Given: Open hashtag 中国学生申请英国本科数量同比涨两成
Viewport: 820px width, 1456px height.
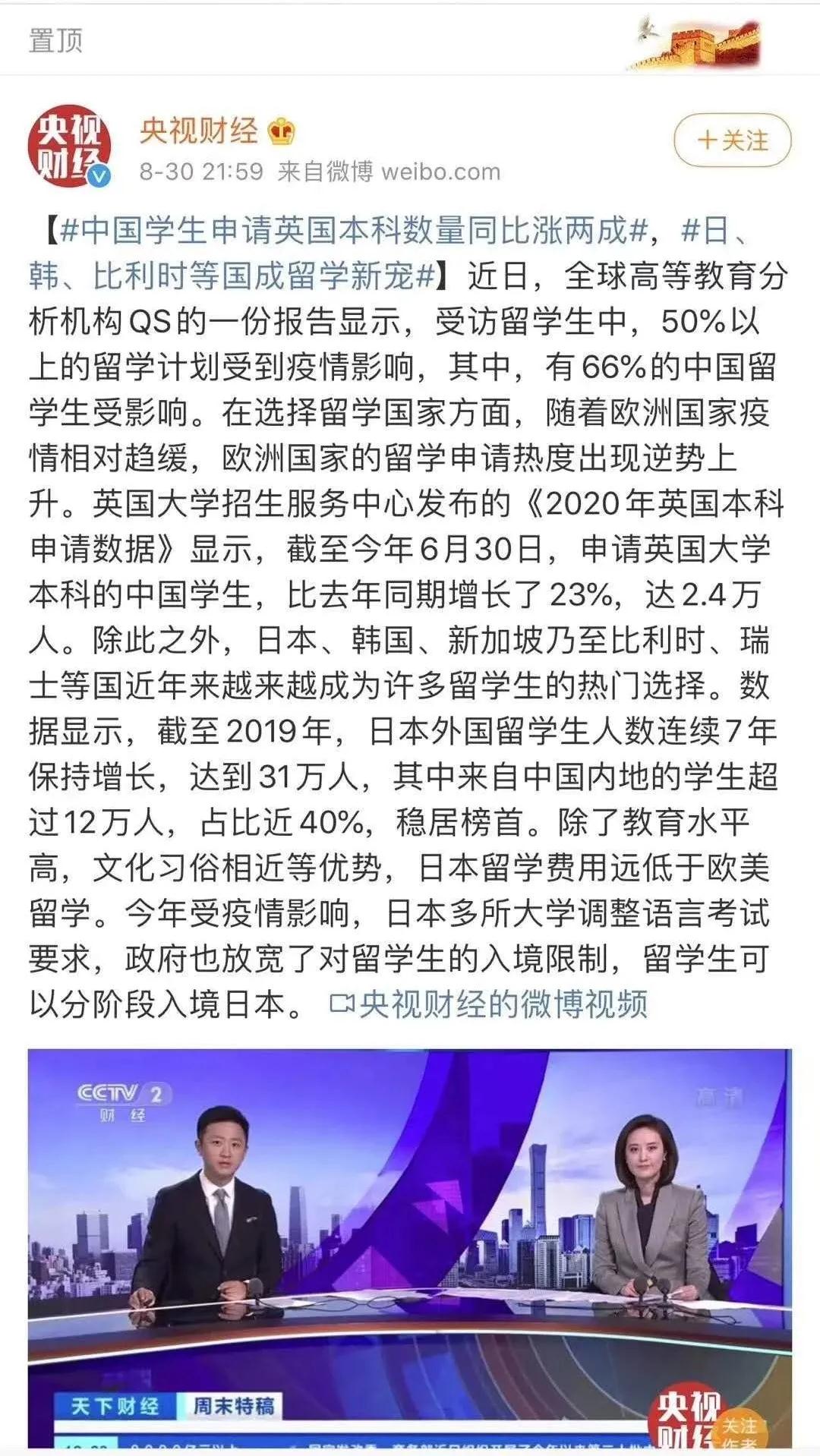Looking at the screenshot, I should 355,230.
